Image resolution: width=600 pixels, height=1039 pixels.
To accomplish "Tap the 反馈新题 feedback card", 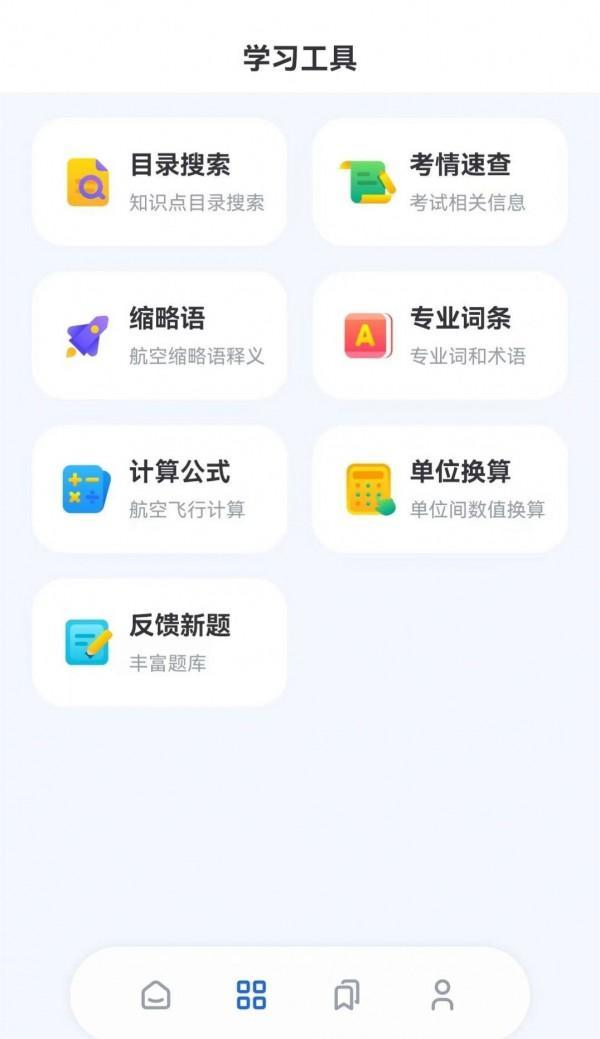I will (159, 642).
